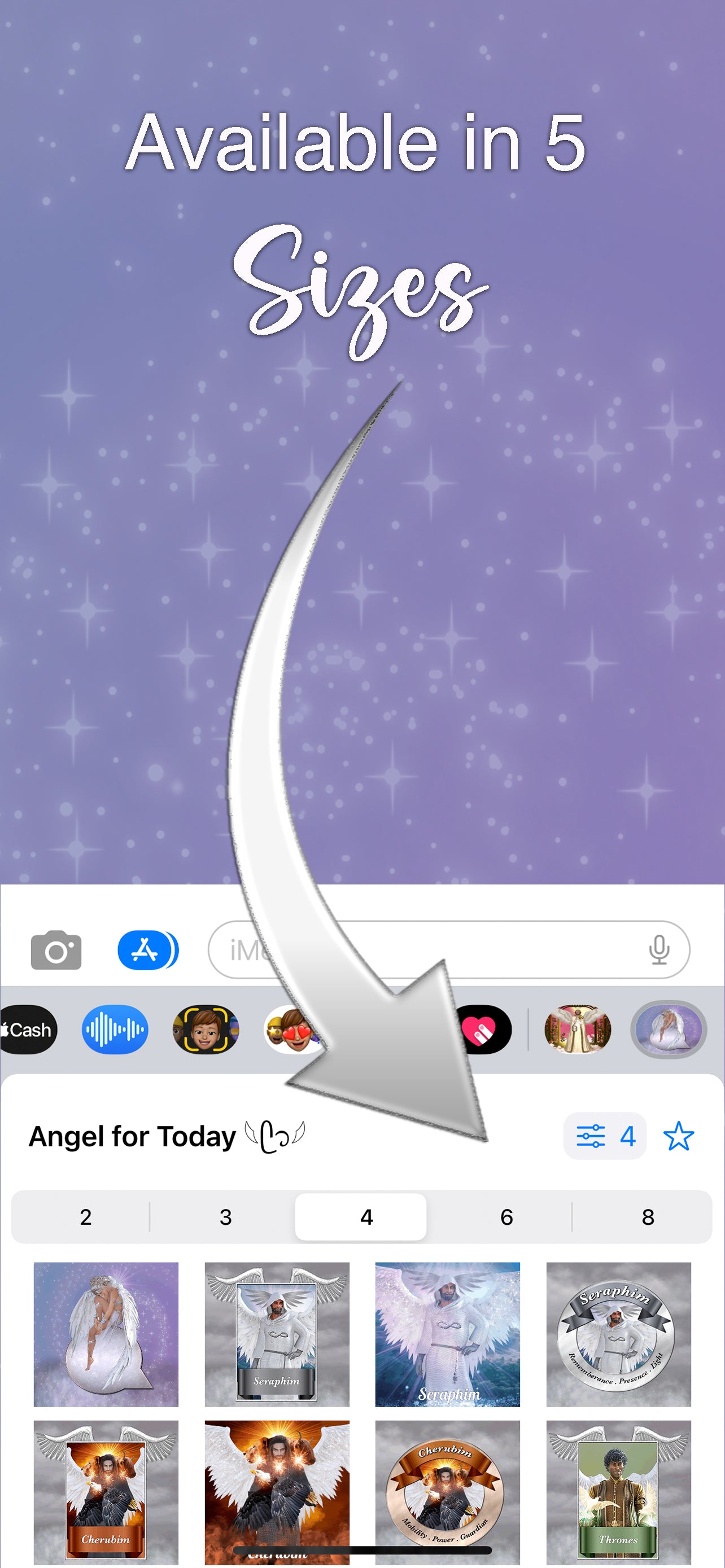Screen dimensions: 725x1568
Task: Select size 2 in the size picker
Action: pyautogui.click(x=85, y=1217)
